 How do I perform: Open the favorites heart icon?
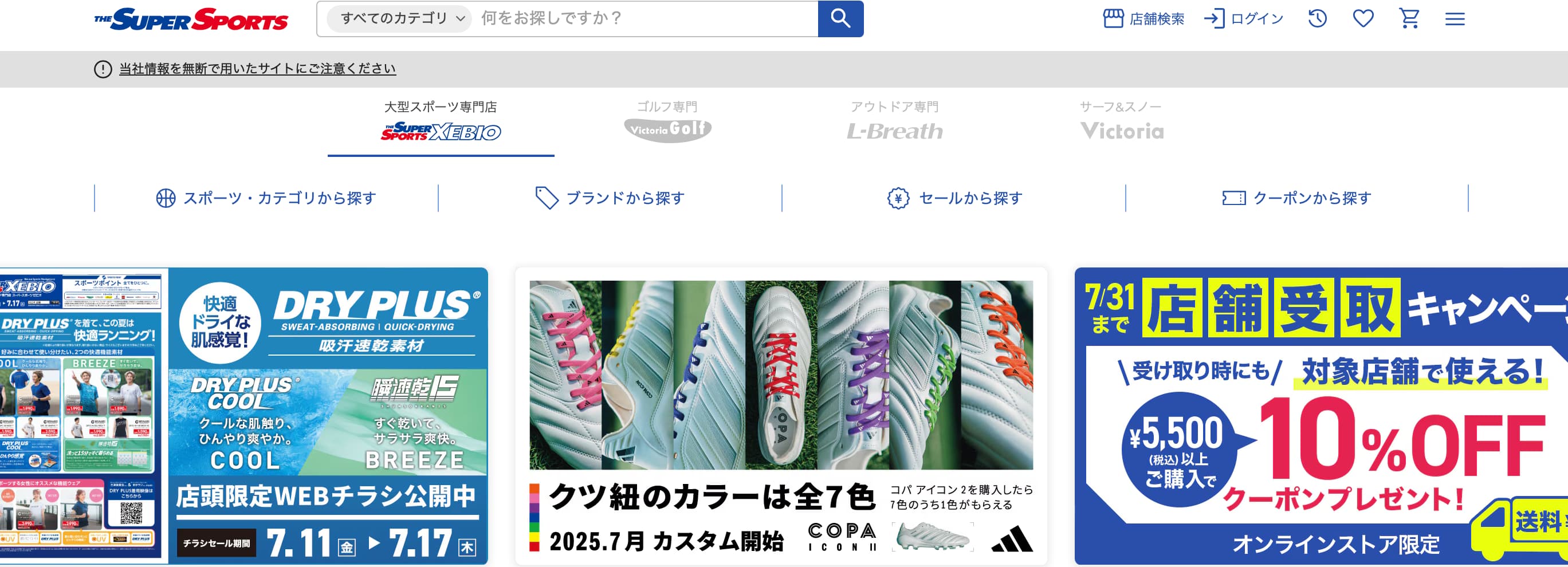click(1363, 19)
